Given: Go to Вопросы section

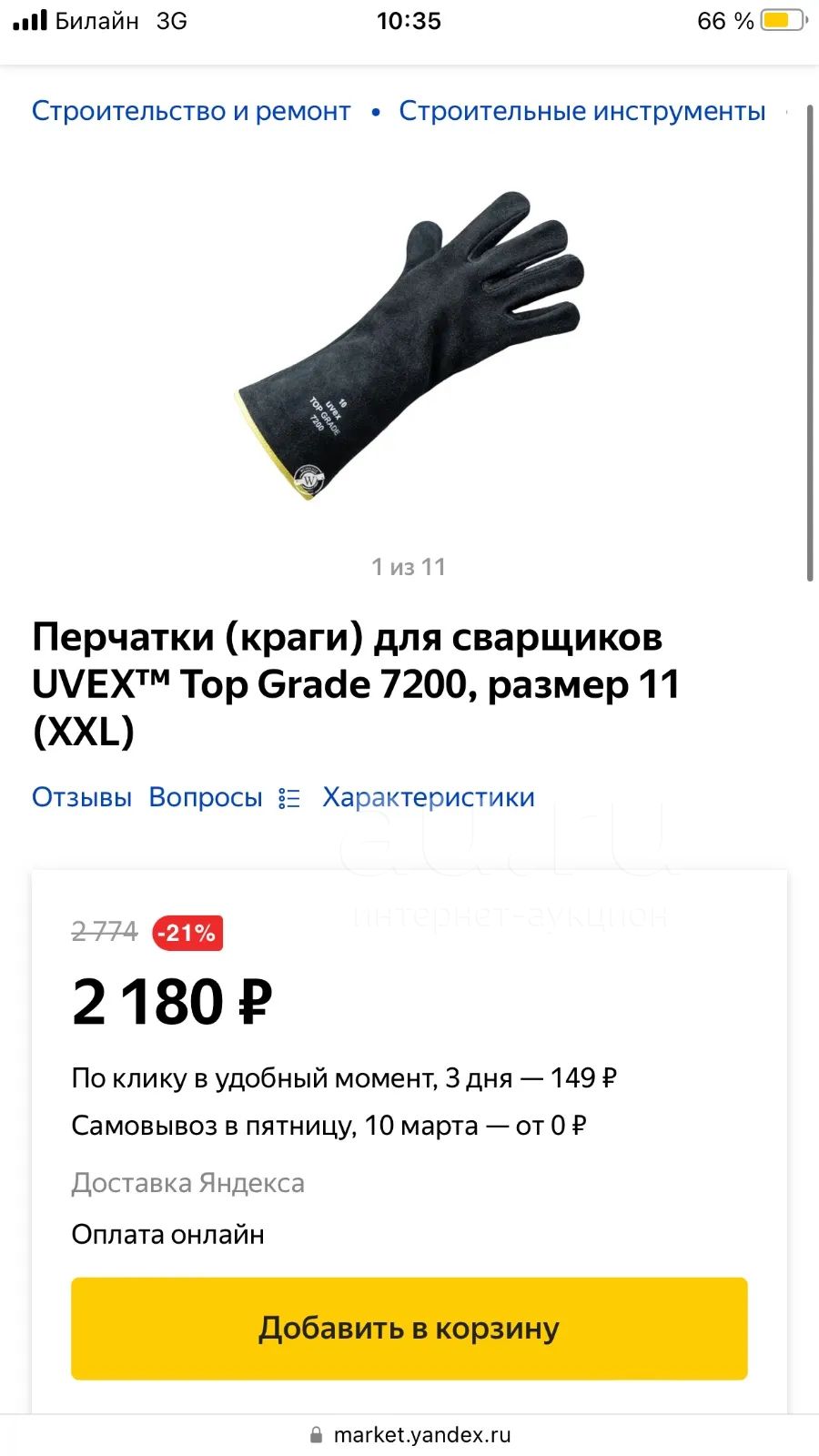Looking at the screenshot, I should click(206, 797).
